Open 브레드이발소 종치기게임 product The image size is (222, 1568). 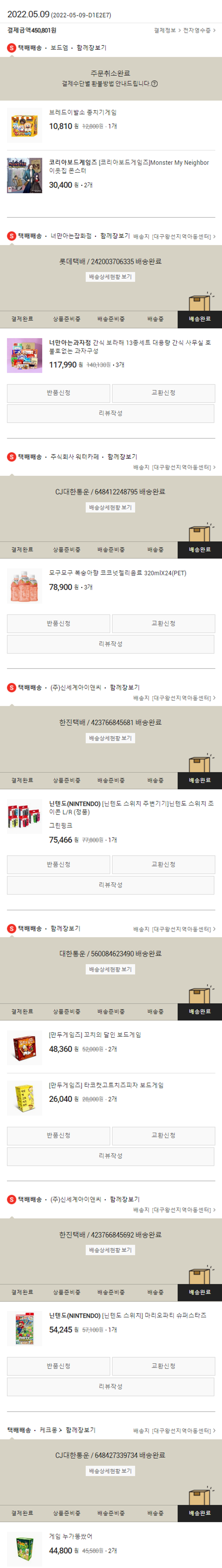(x=83, y=113)
